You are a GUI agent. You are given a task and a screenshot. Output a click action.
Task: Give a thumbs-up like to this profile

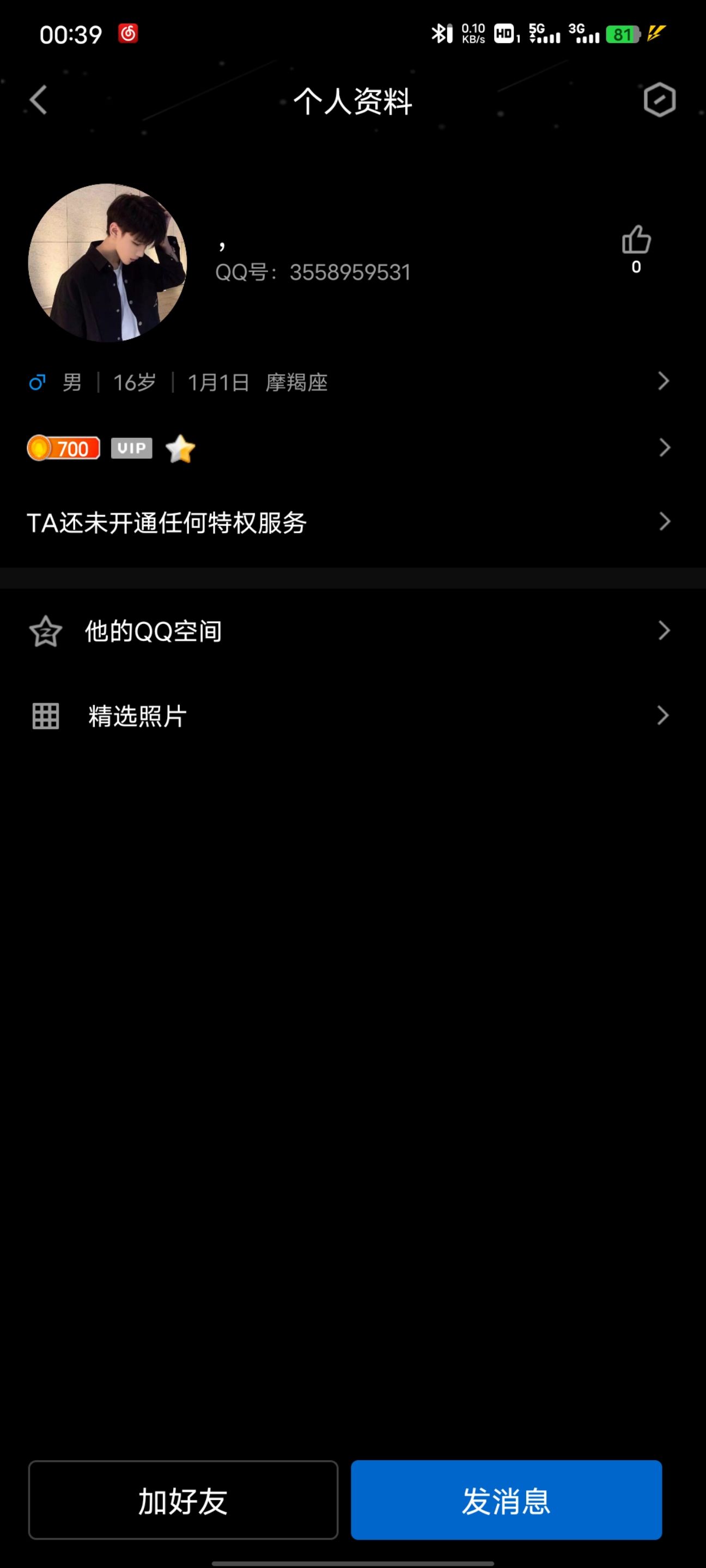click(x=636, y=241)
